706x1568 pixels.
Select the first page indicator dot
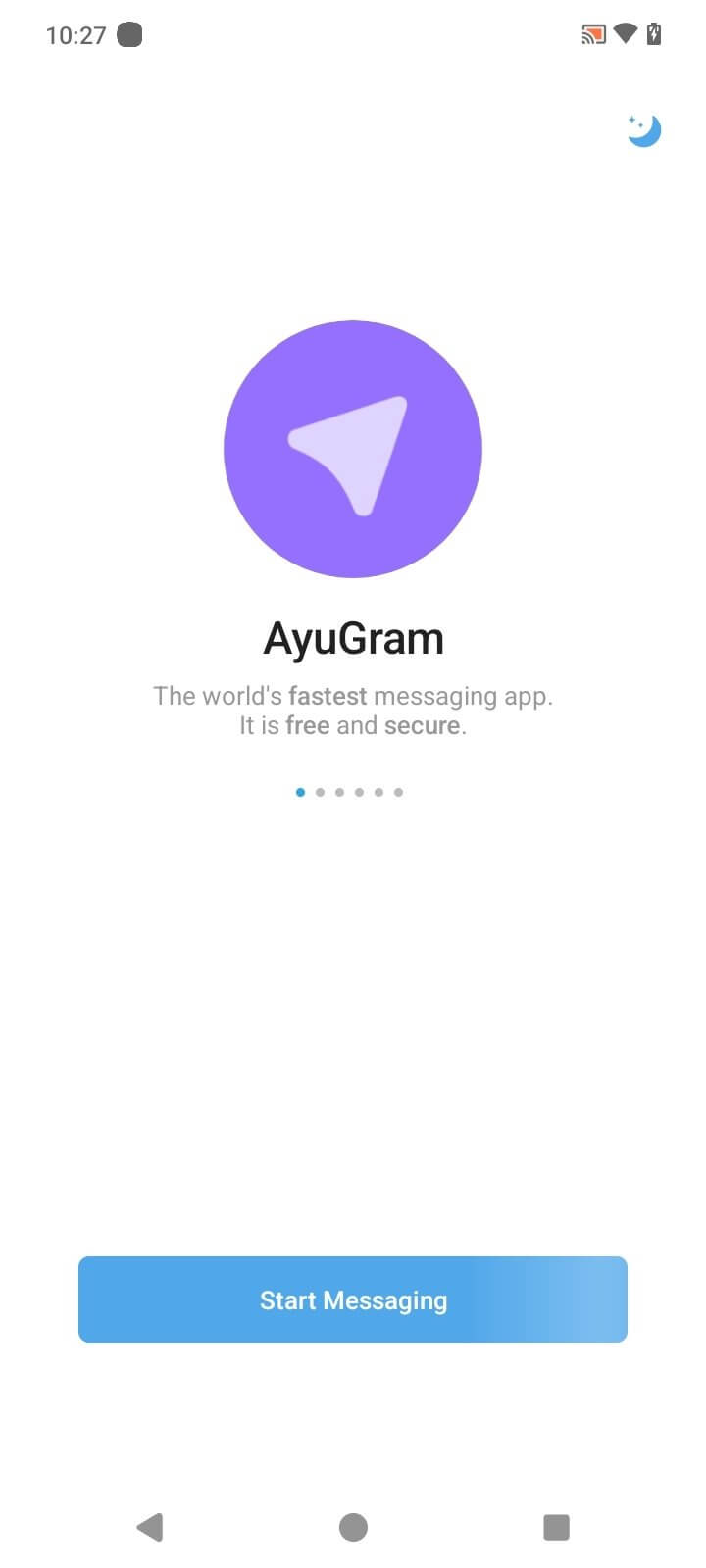300,792
